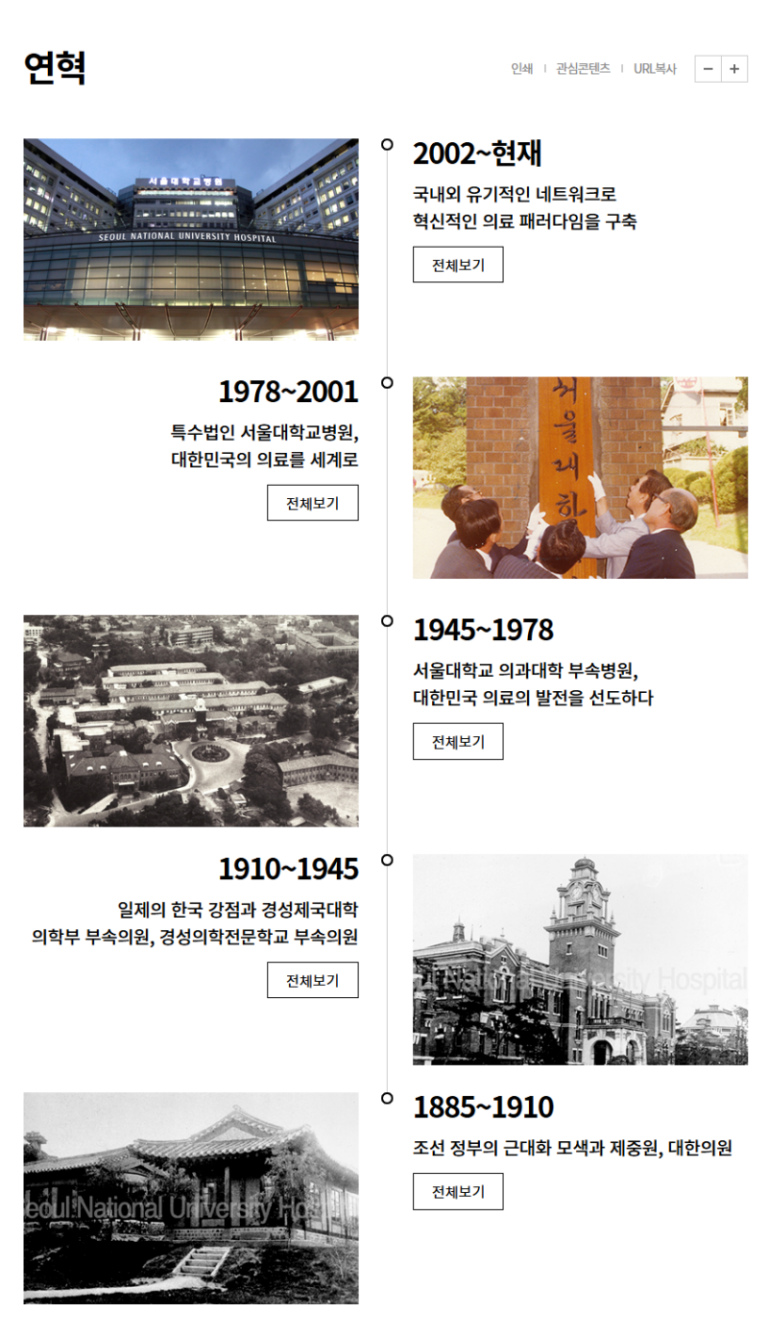Tap the 인쇄 print link

[521, 69]
